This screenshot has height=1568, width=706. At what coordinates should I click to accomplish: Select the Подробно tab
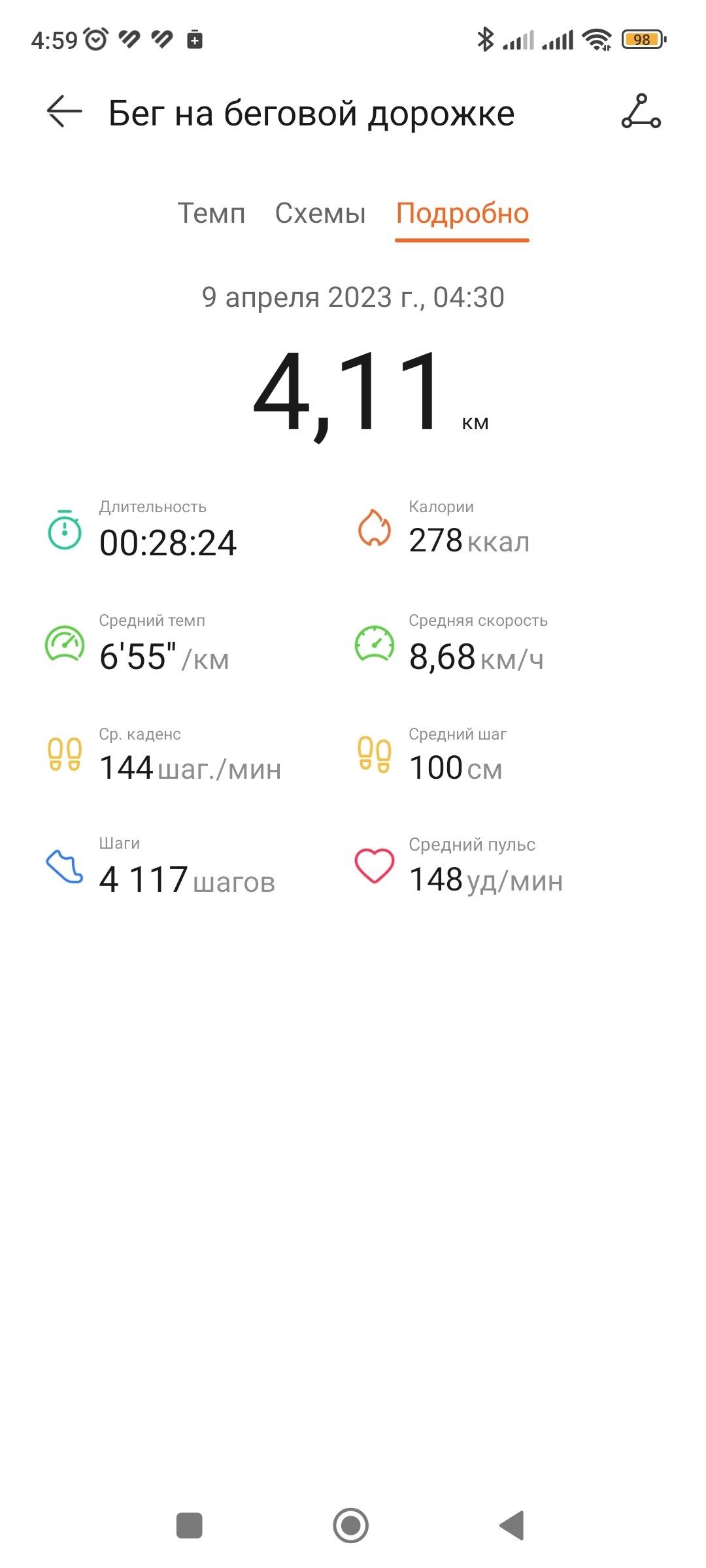point(462,214)
